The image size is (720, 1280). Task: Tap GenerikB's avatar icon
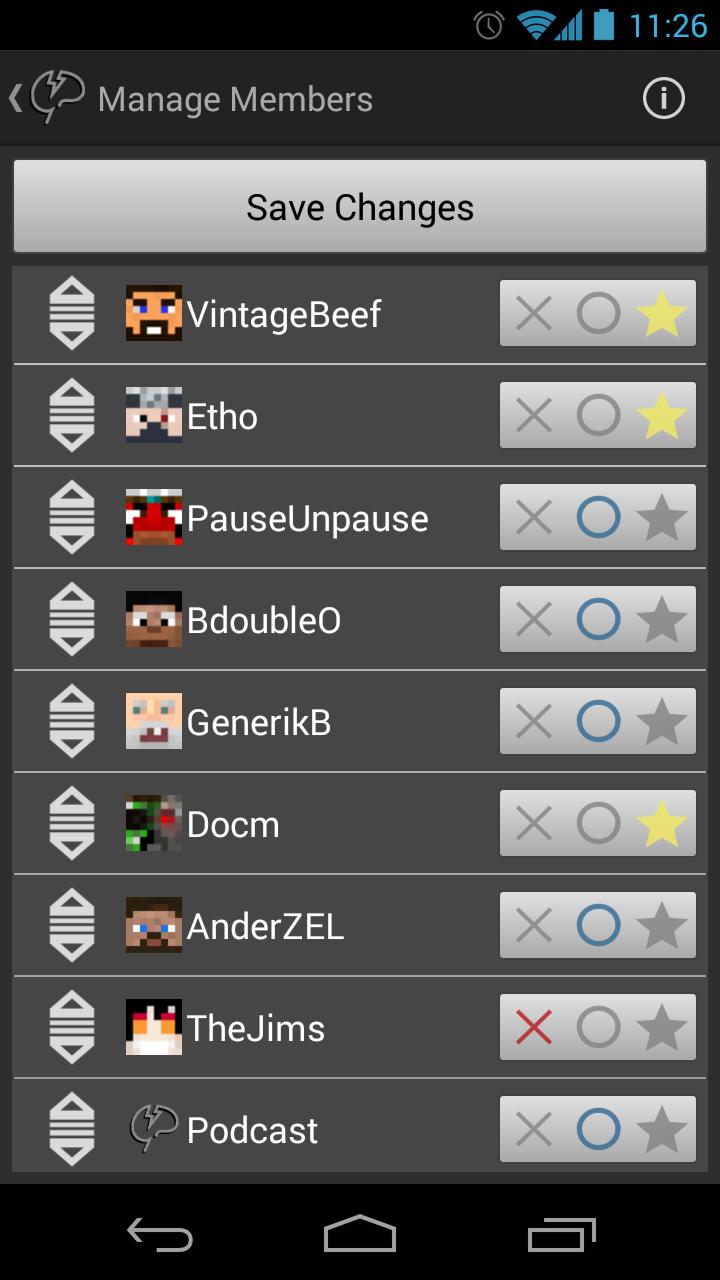pyautogui.click(x=152, y=721)
